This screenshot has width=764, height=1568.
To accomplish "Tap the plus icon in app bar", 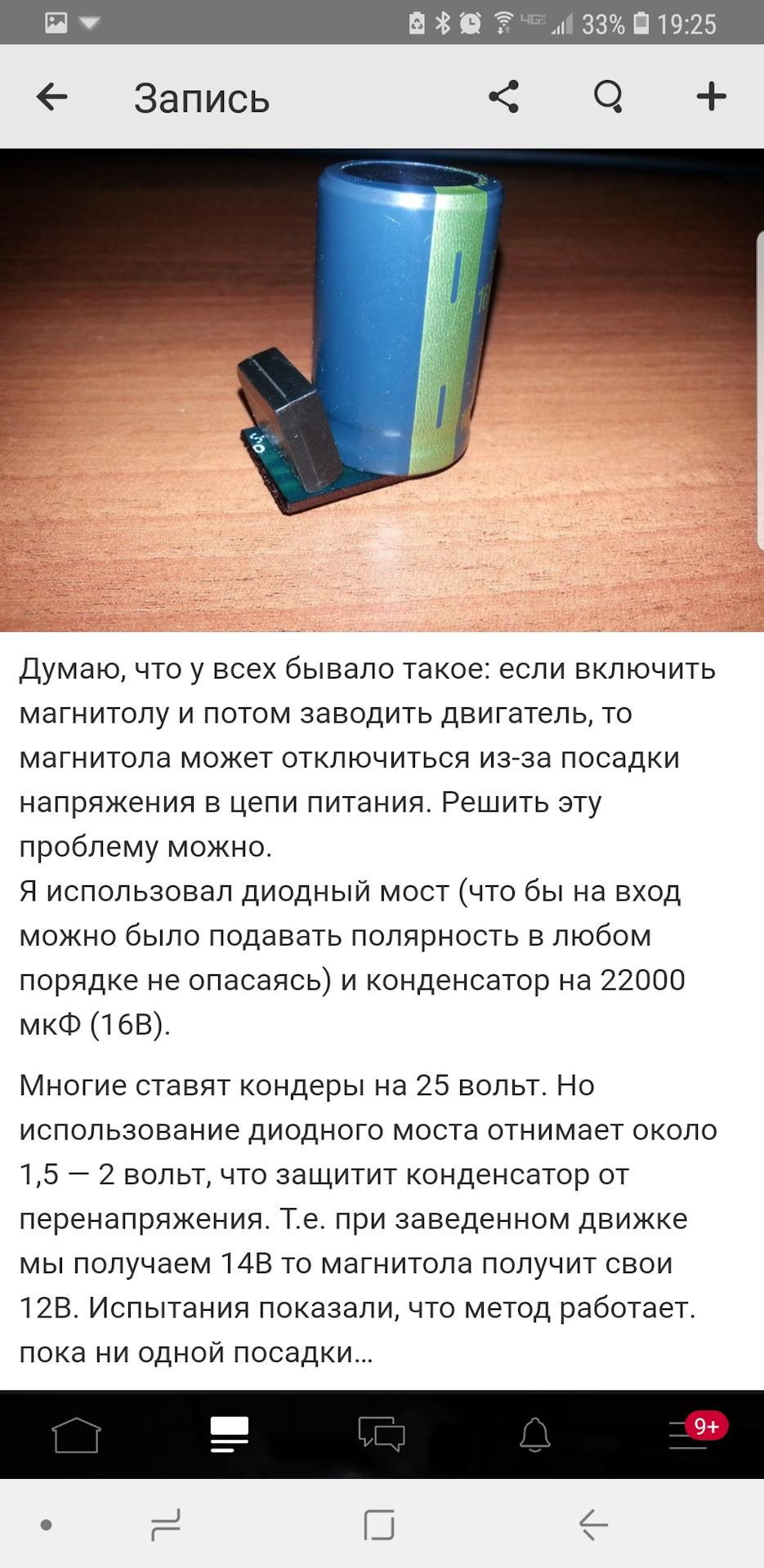I will click(x=711, y=97).
